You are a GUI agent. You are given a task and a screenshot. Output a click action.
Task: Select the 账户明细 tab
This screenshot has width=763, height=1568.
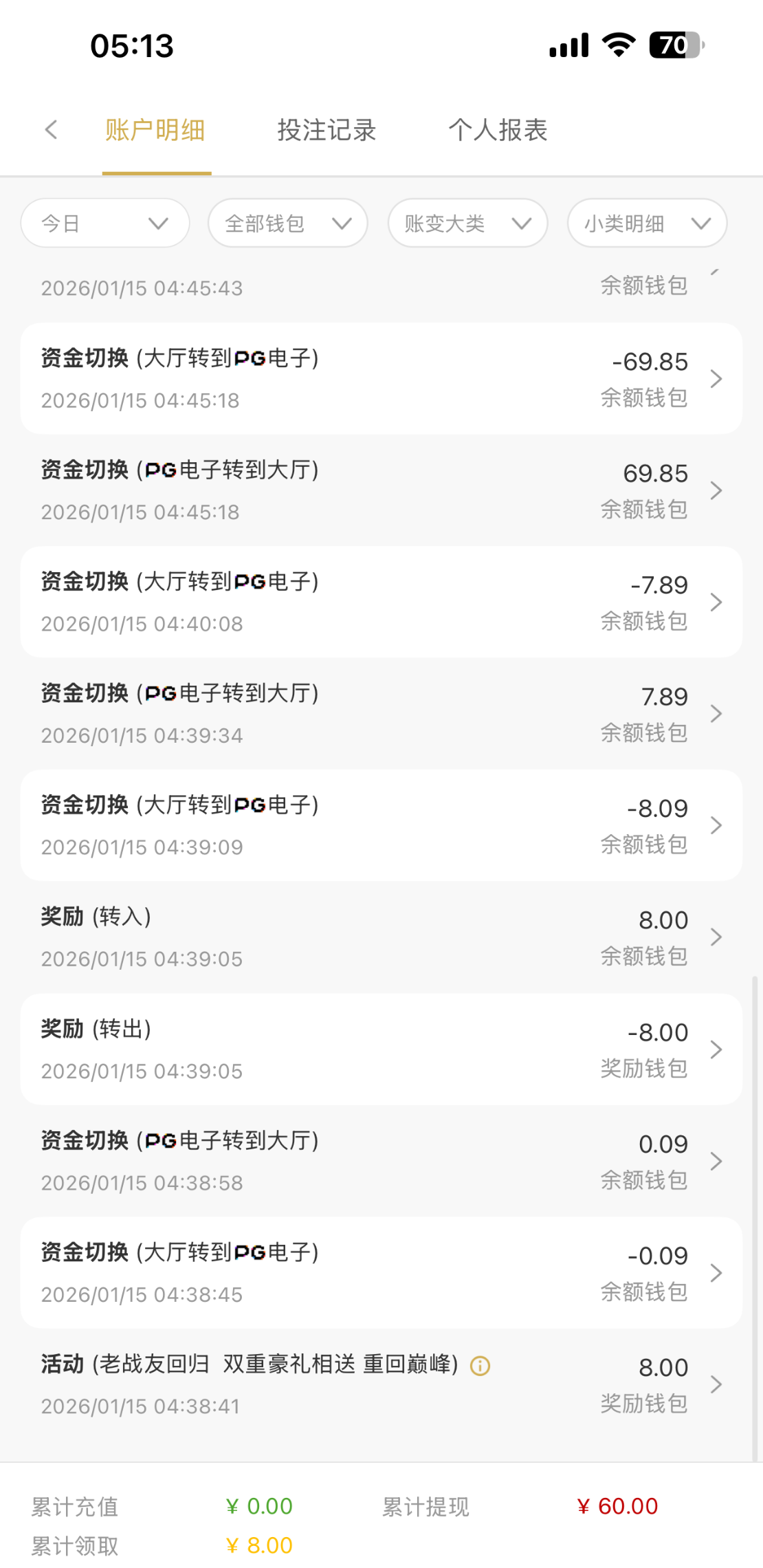pos(155,130)
